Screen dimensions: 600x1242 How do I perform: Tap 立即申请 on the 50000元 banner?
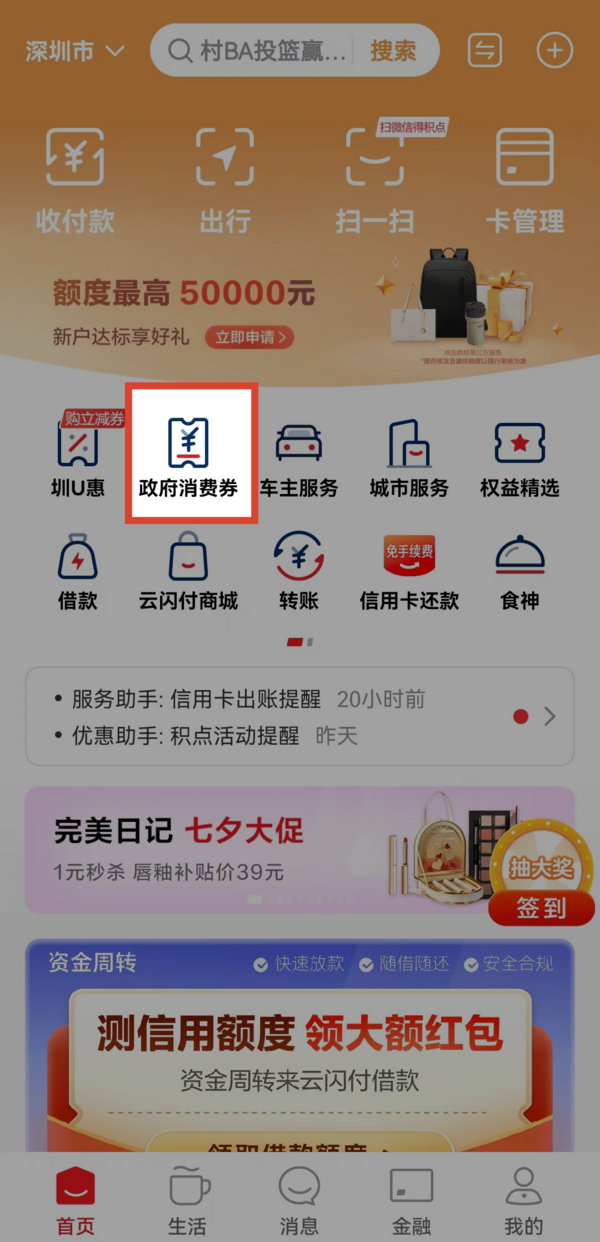click(x=250, y=337)
